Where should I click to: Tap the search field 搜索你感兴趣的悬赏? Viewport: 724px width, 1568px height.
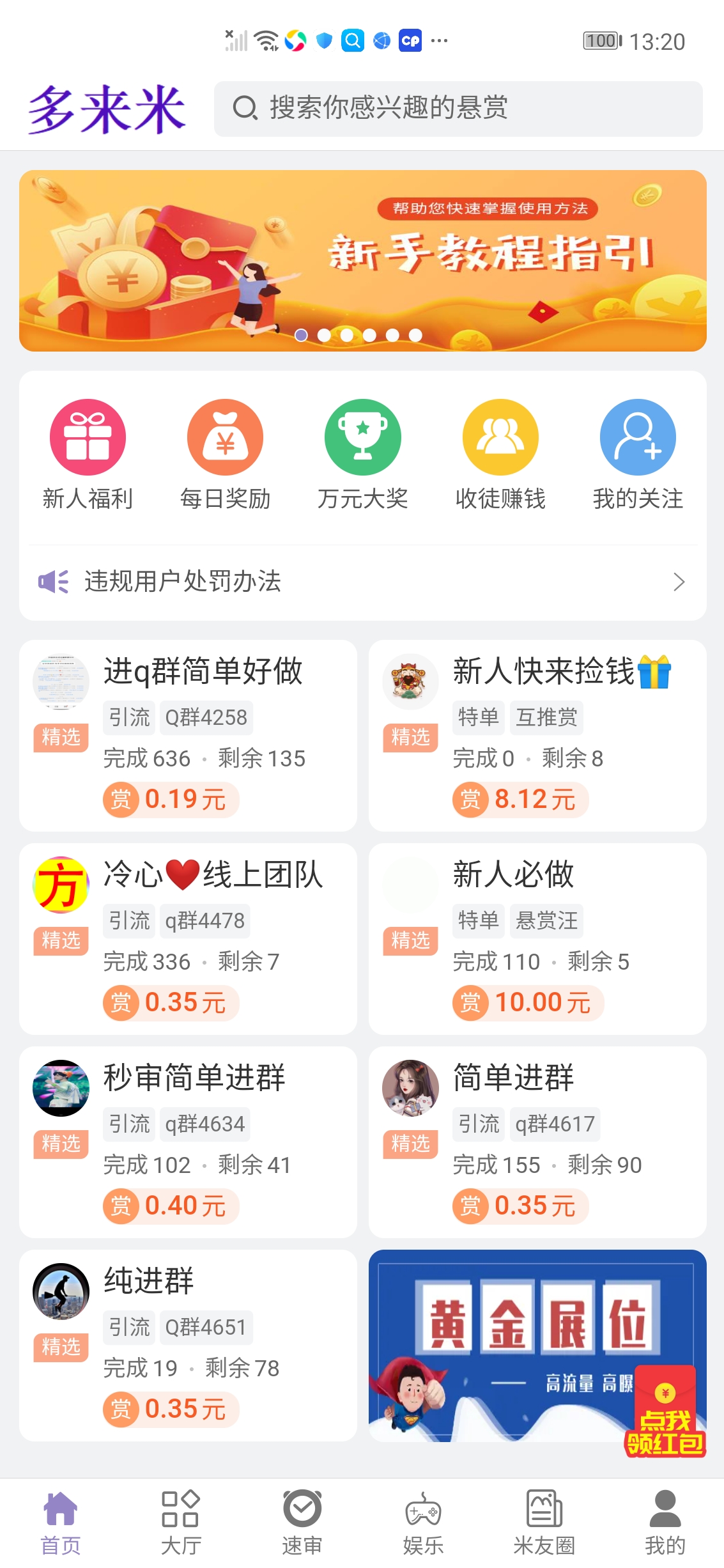tap(458, 108)
